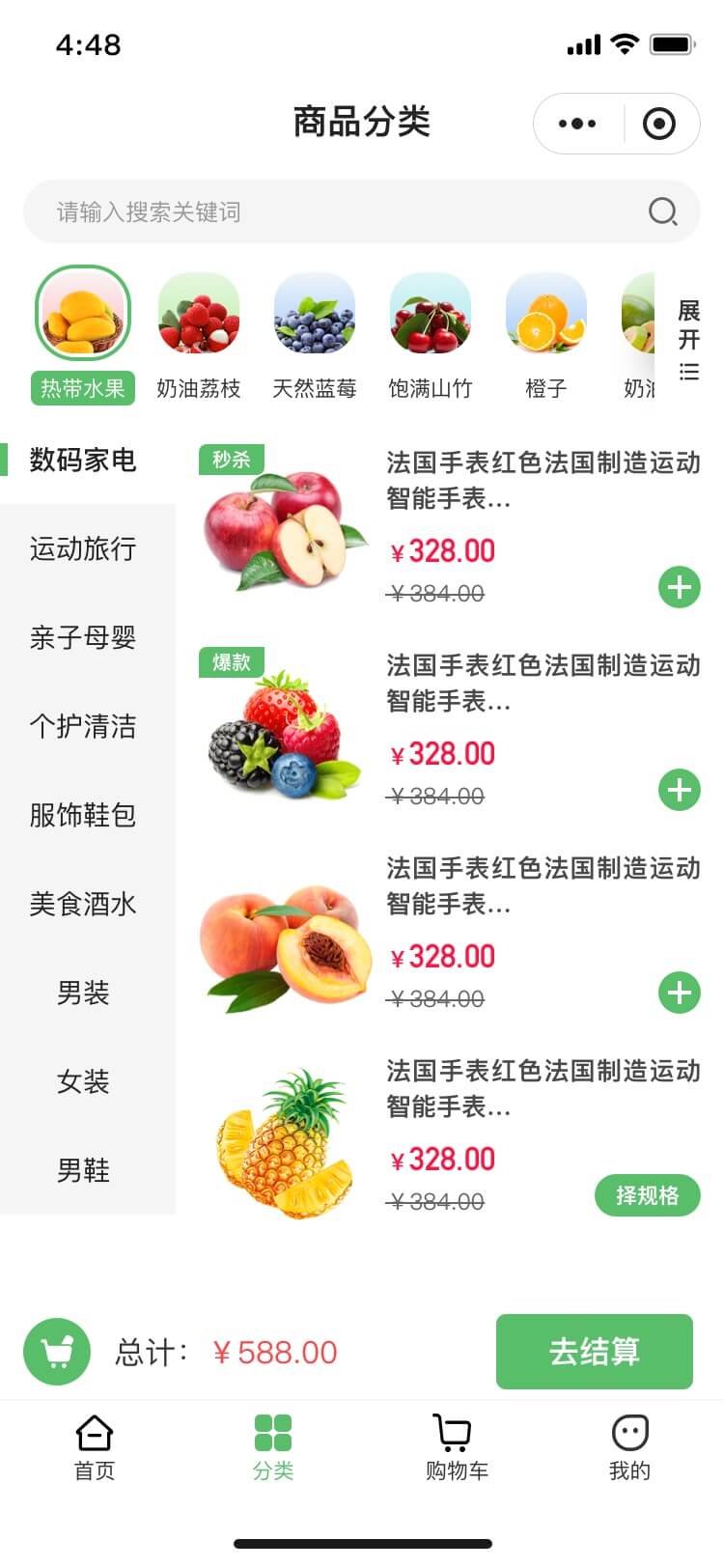The width and height of the screenshot is (724, 1568).
Task: Choose the 饱满山竹 category
Action: click(x=431, y=334)
